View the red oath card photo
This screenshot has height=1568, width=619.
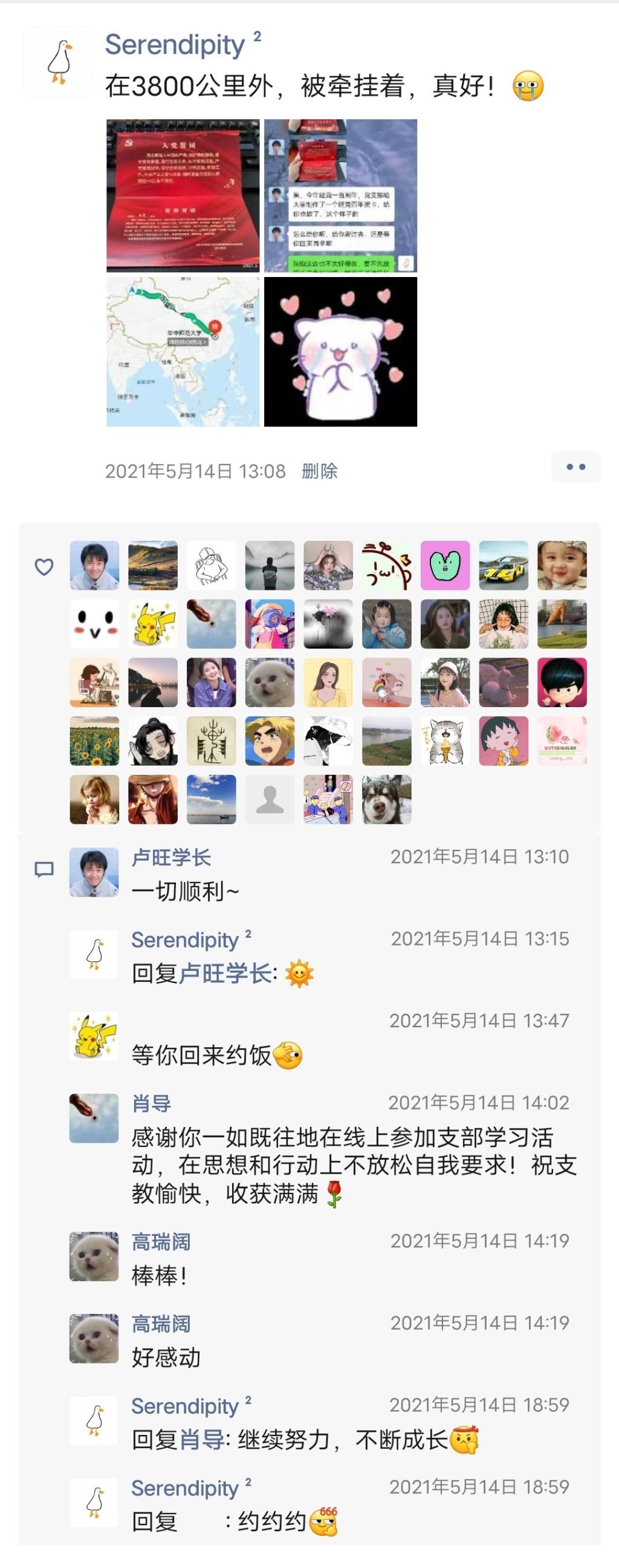tap(183, 195)
